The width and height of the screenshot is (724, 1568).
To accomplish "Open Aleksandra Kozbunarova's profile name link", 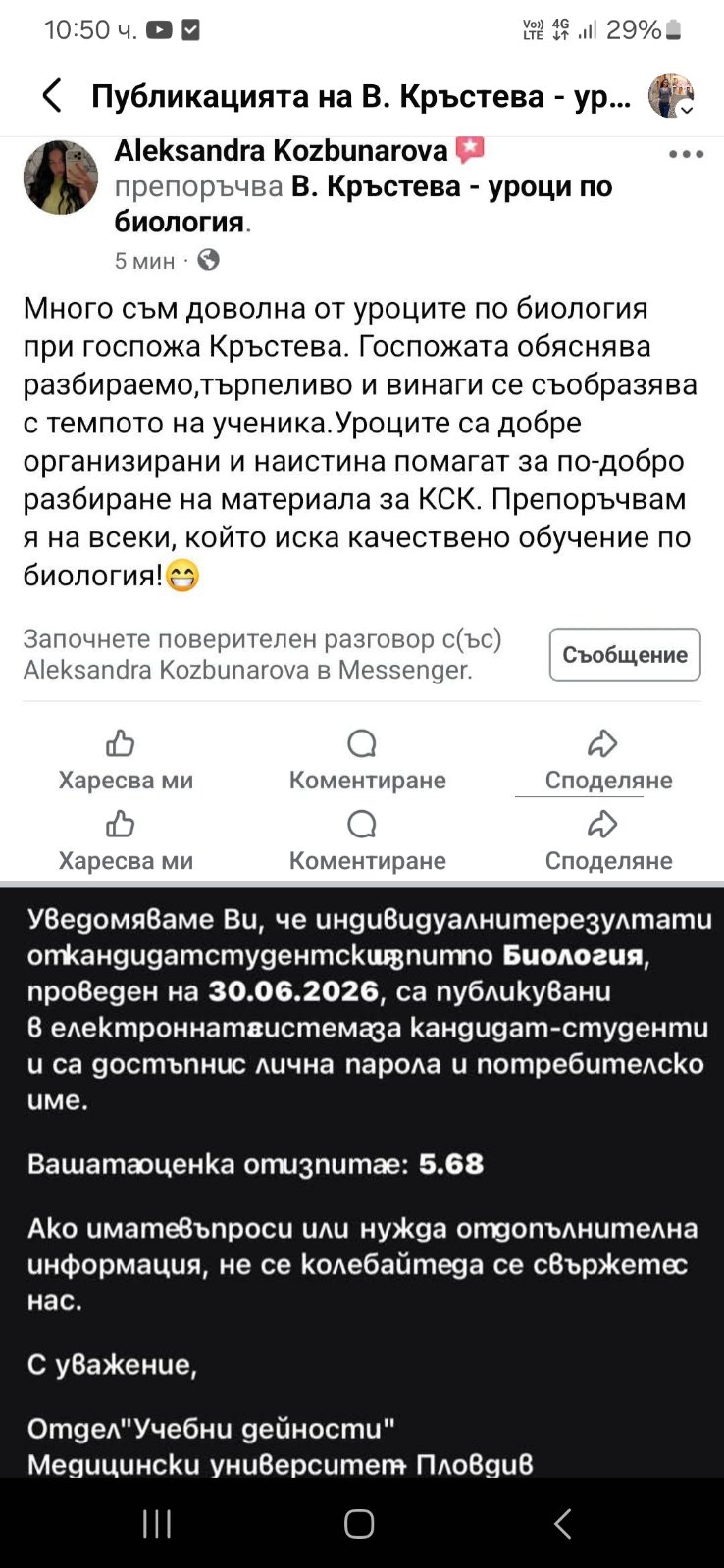I will pos(281,150).
